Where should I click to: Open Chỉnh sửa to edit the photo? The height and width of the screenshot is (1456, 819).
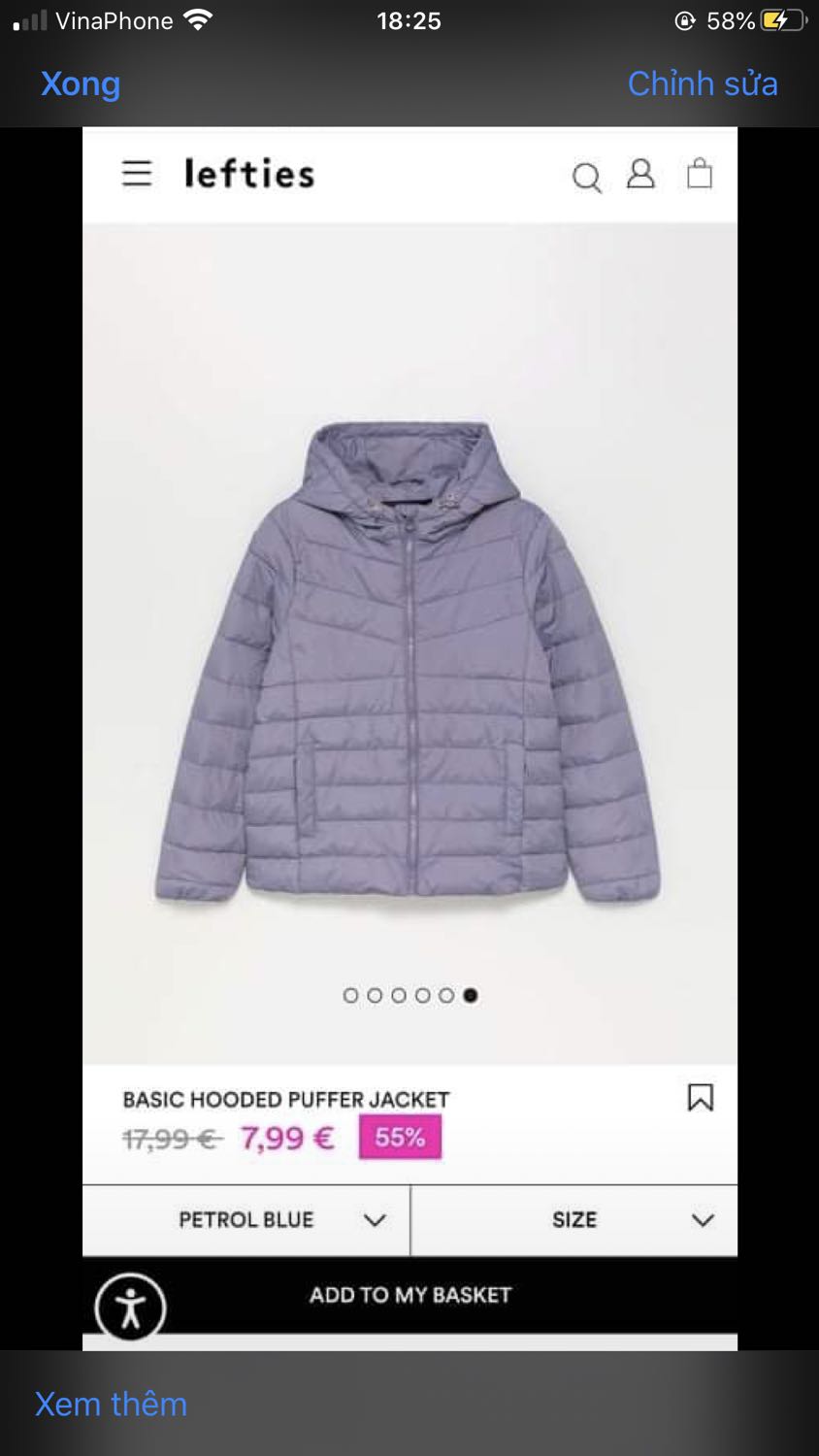(702, 84)
